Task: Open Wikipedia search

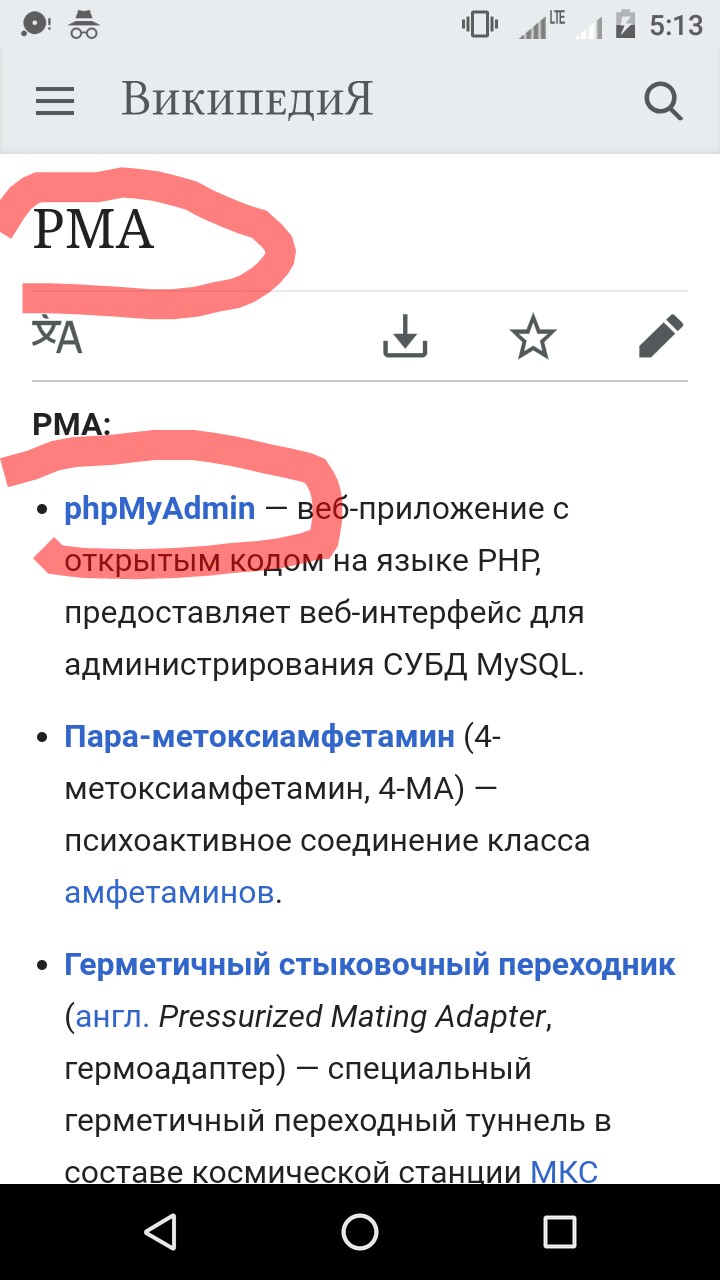Action: point(663,101)
